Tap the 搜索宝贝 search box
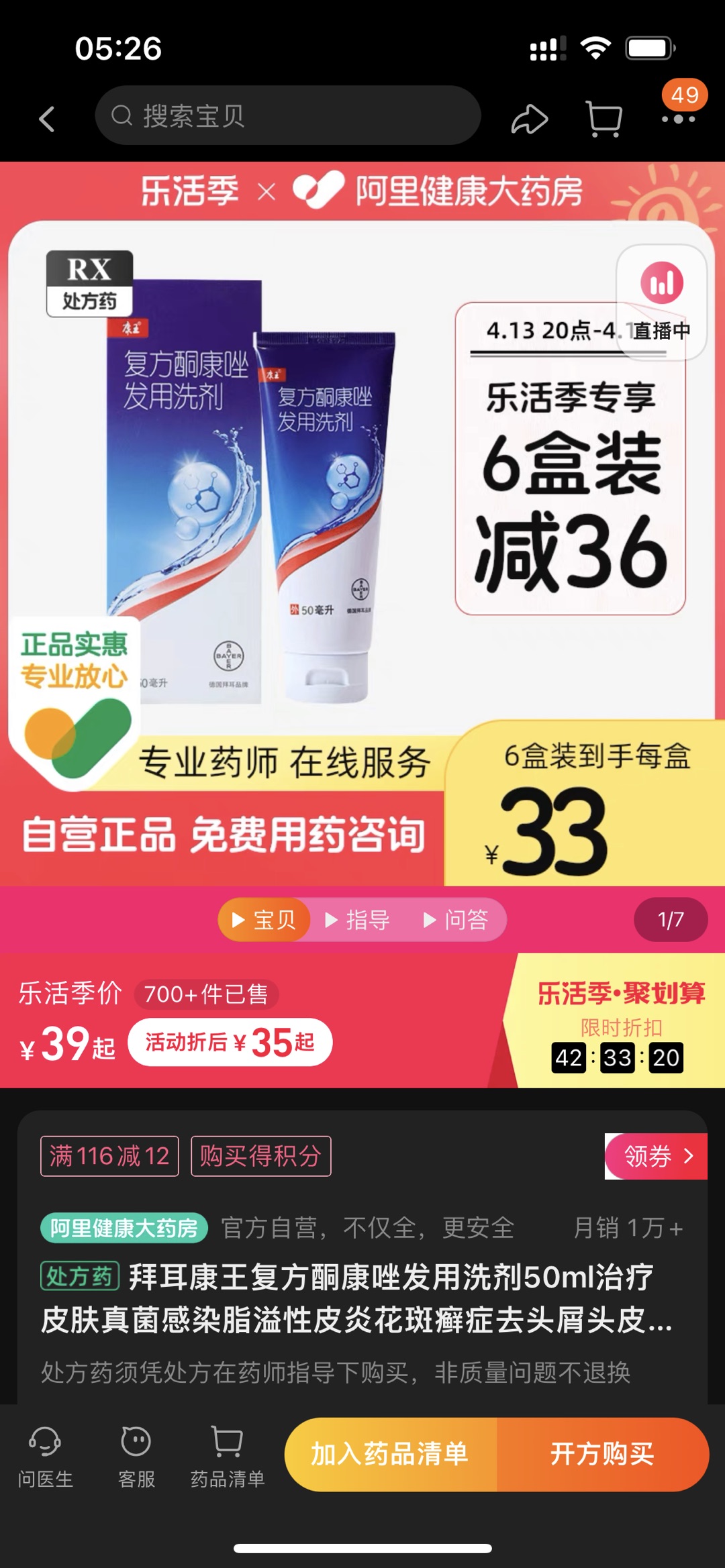This screenshot has height=1568, width=725. (x=289, y=115)
